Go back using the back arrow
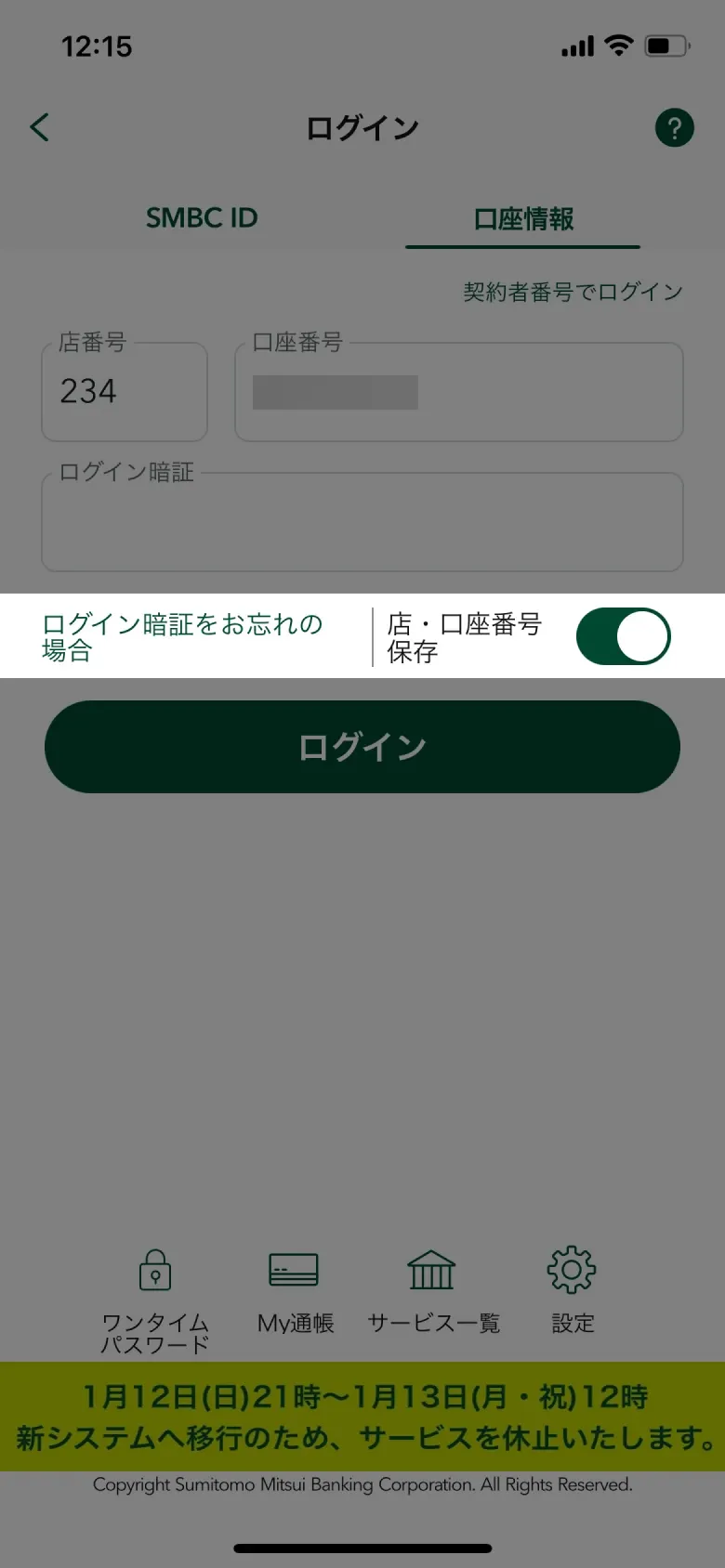 click(x=39, y=126)
